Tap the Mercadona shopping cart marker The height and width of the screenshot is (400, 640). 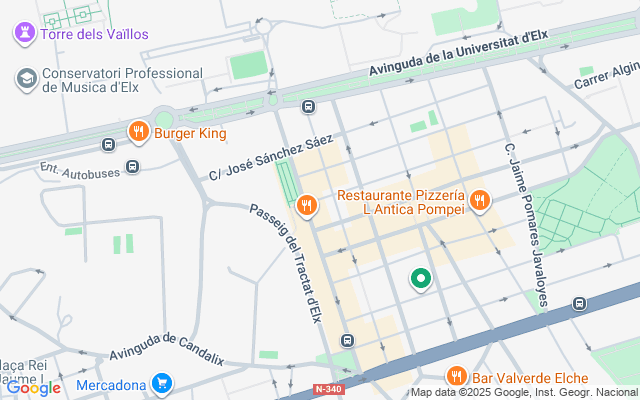(163, 382)
